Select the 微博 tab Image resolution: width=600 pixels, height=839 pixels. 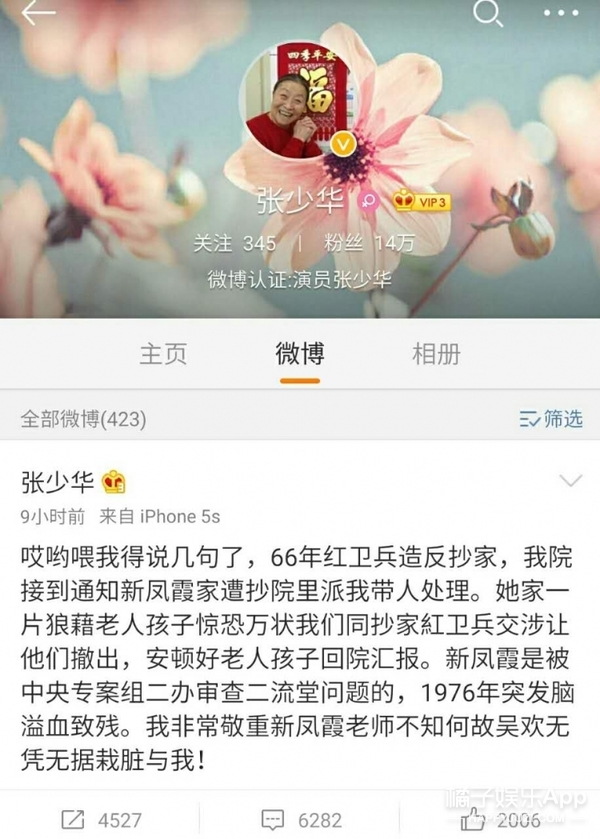pos(300,352)
